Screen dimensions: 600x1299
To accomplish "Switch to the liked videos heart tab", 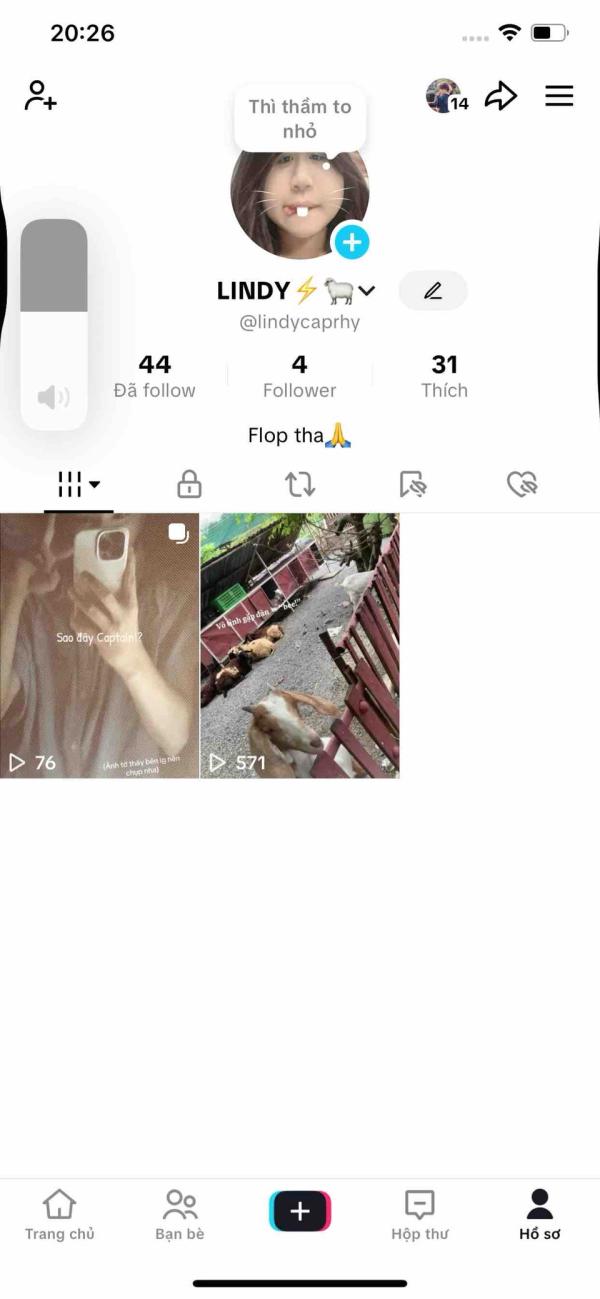I will click(521, 485).
